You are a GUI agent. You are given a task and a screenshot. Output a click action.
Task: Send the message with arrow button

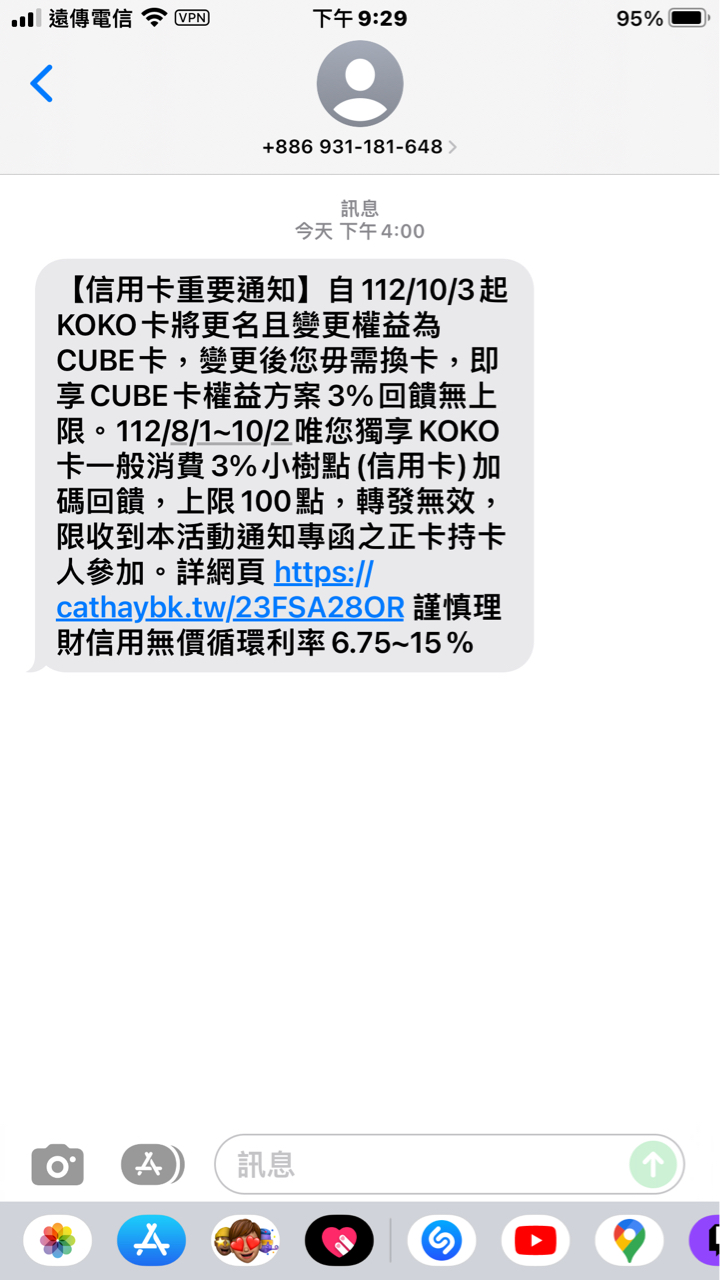point(653,1164)
